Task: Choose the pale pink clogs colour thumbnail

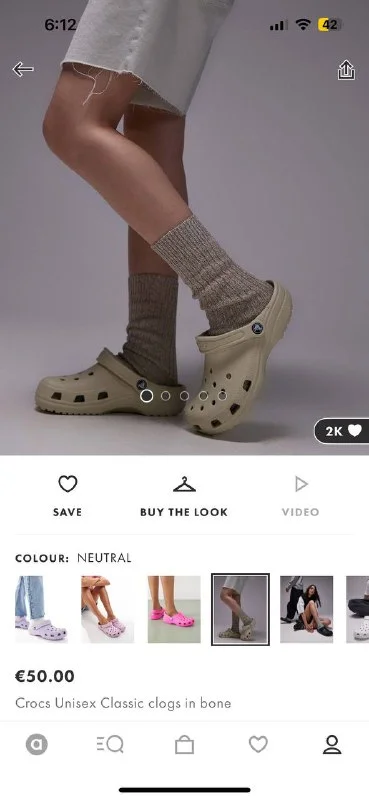Action: pyautogui.click(x=108, y=609)
